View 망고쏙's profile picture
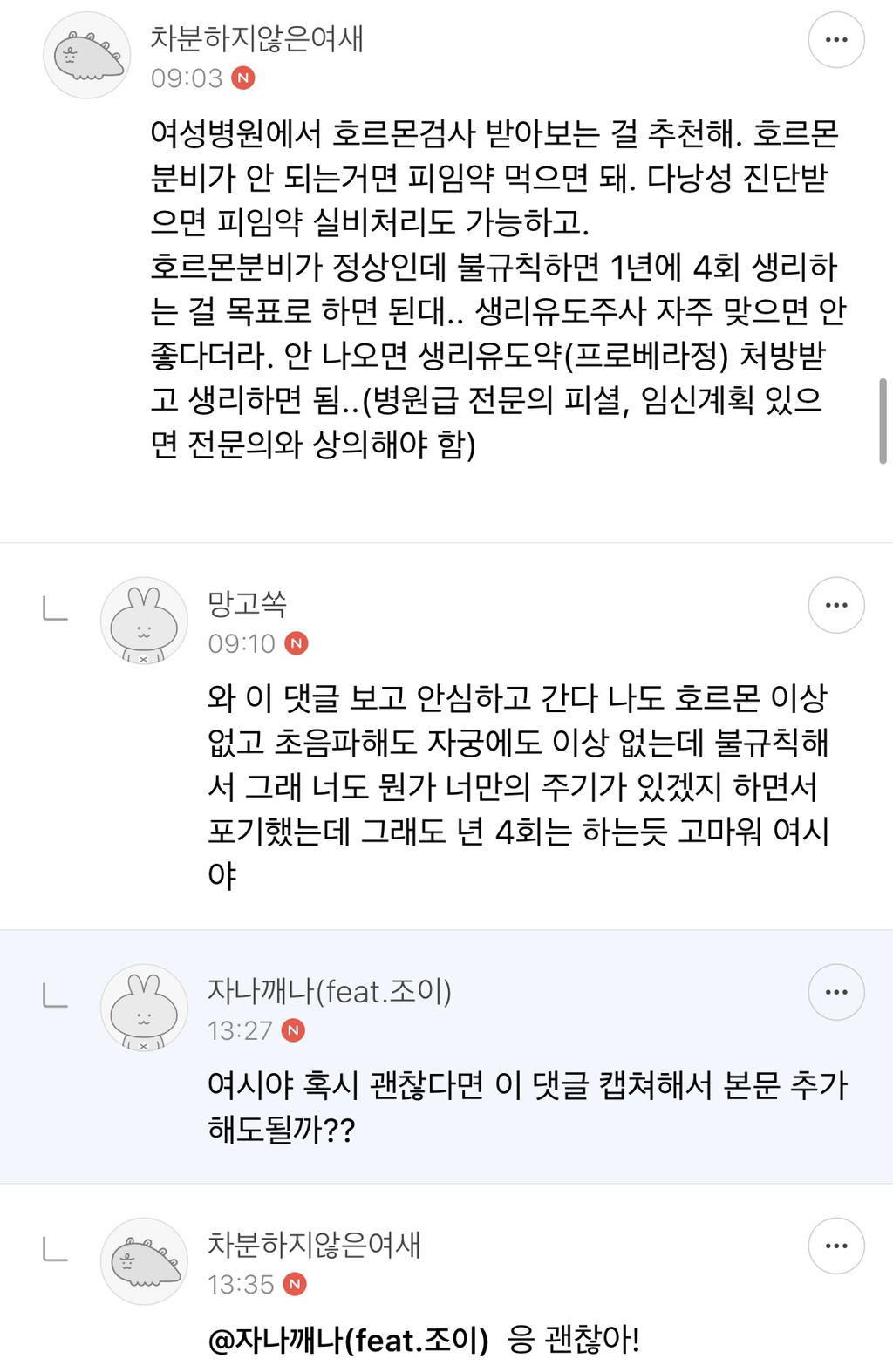The height and width of the screenshot is (1372, 893). 144,620
